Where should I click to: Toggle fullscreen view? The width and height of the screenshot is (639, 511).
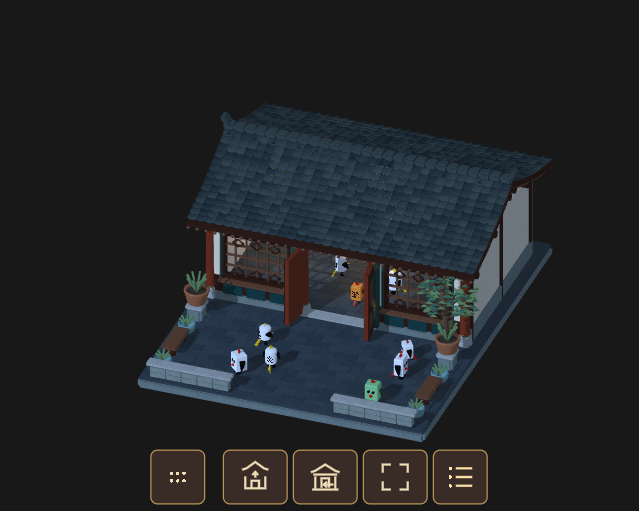coord(395,477)
